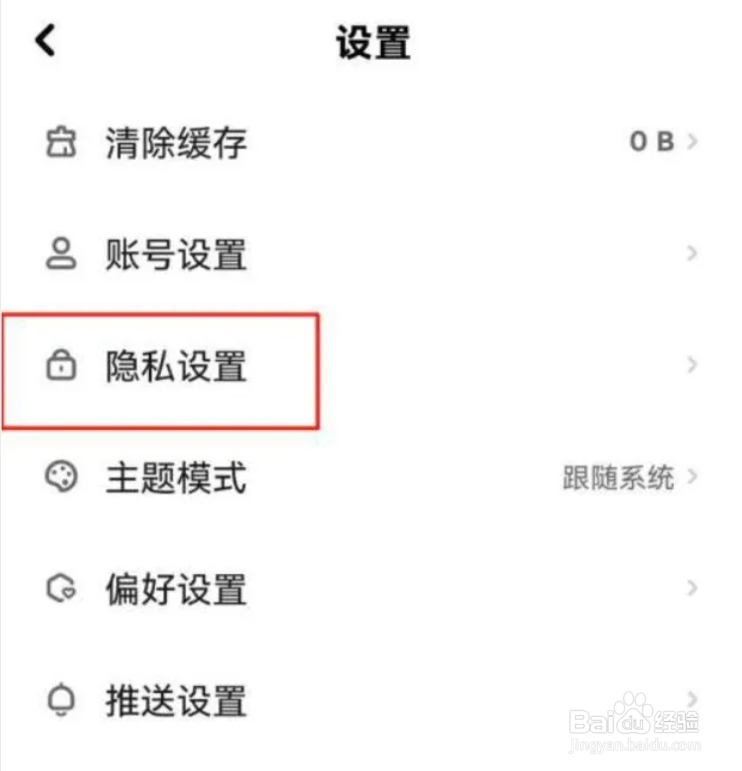Screen dimensions: 742x771
Task: Click the 主题模式 row to adjust appearance
Action: [x=175, y=480]
